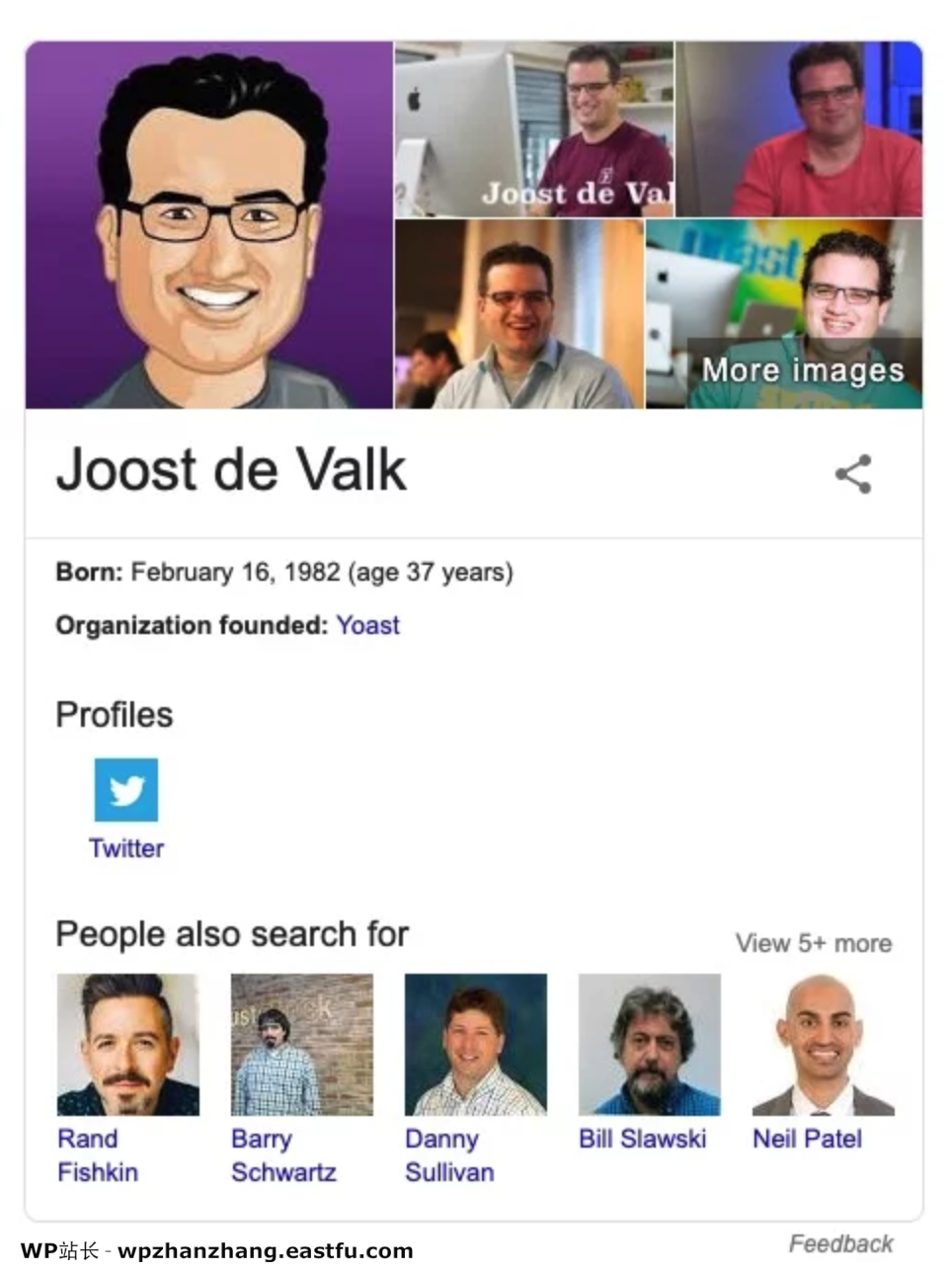Tap View 5+ more people
The width and height of the screenshot is (952, 1272).
point(813,943)
